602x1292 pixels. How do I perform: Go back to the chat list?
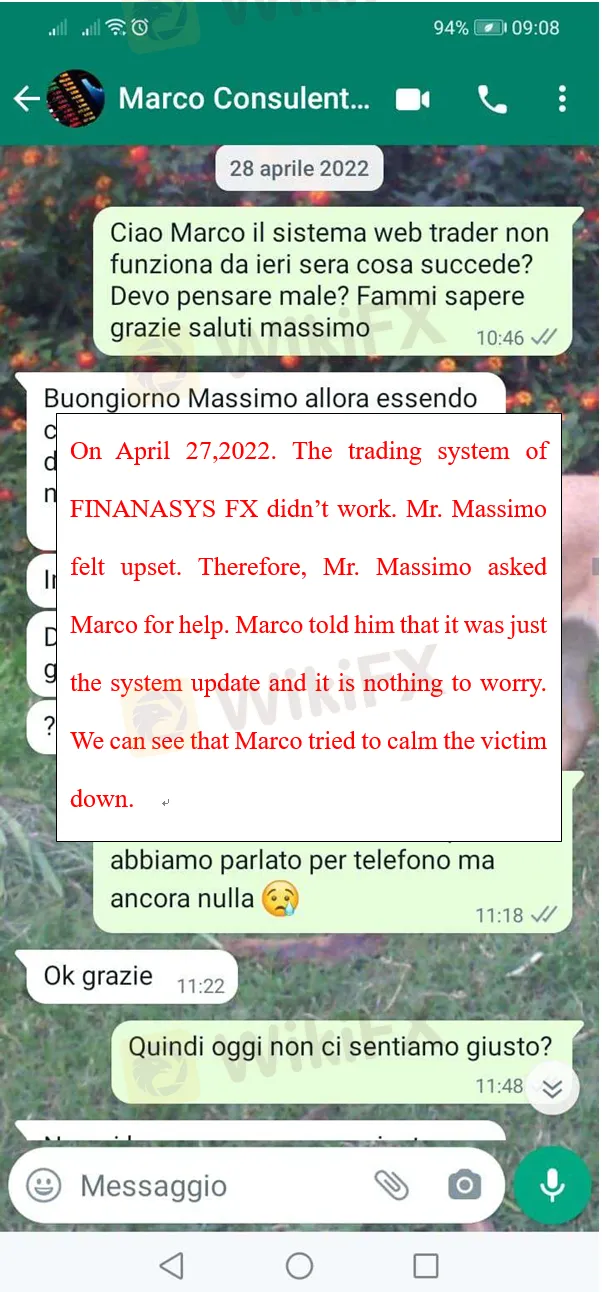[x=26, y=98]
